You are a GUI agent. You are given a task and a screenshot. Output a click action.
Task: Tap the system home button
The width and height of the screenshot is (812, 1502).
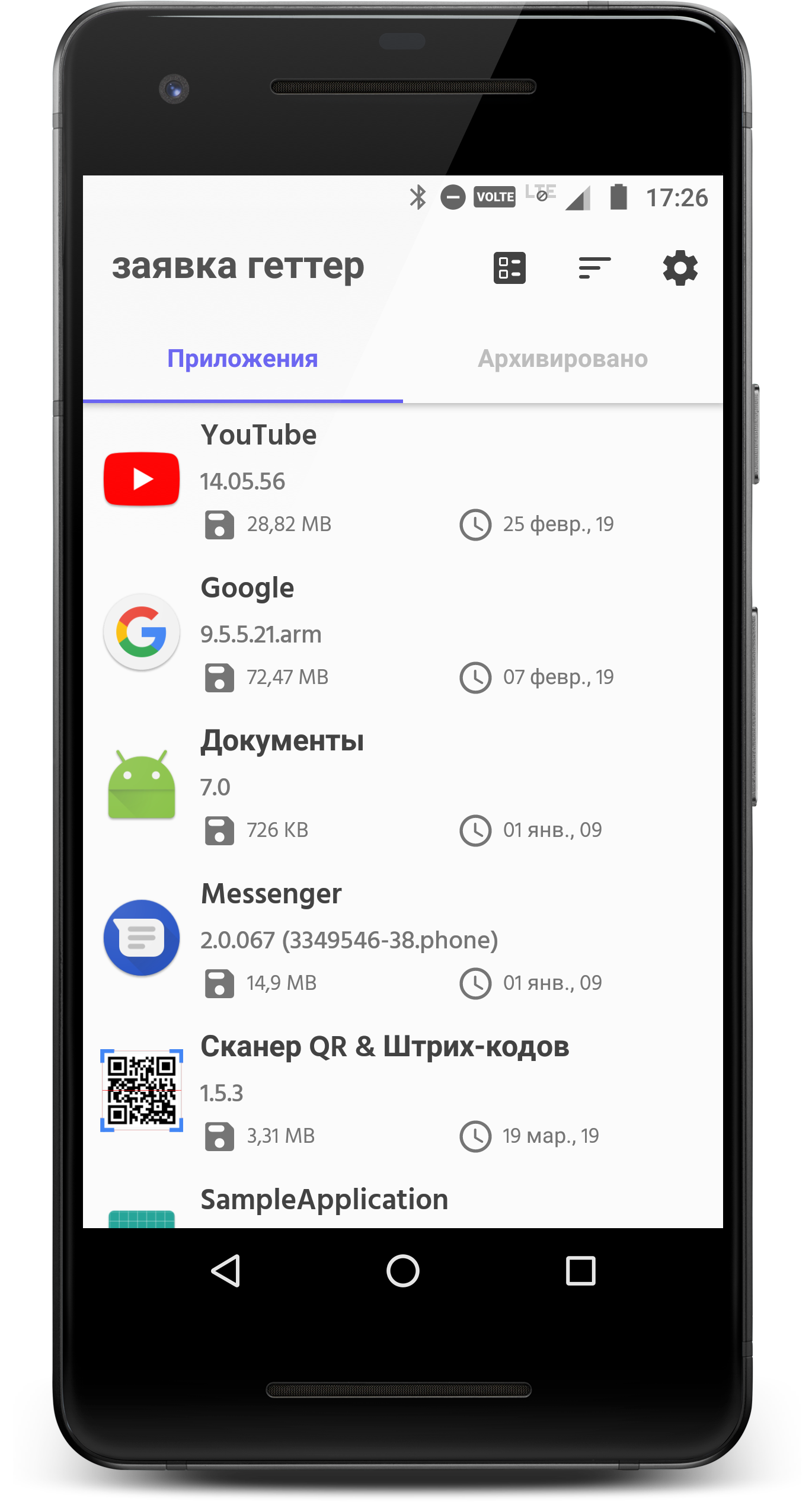[x=403, y=1271]
